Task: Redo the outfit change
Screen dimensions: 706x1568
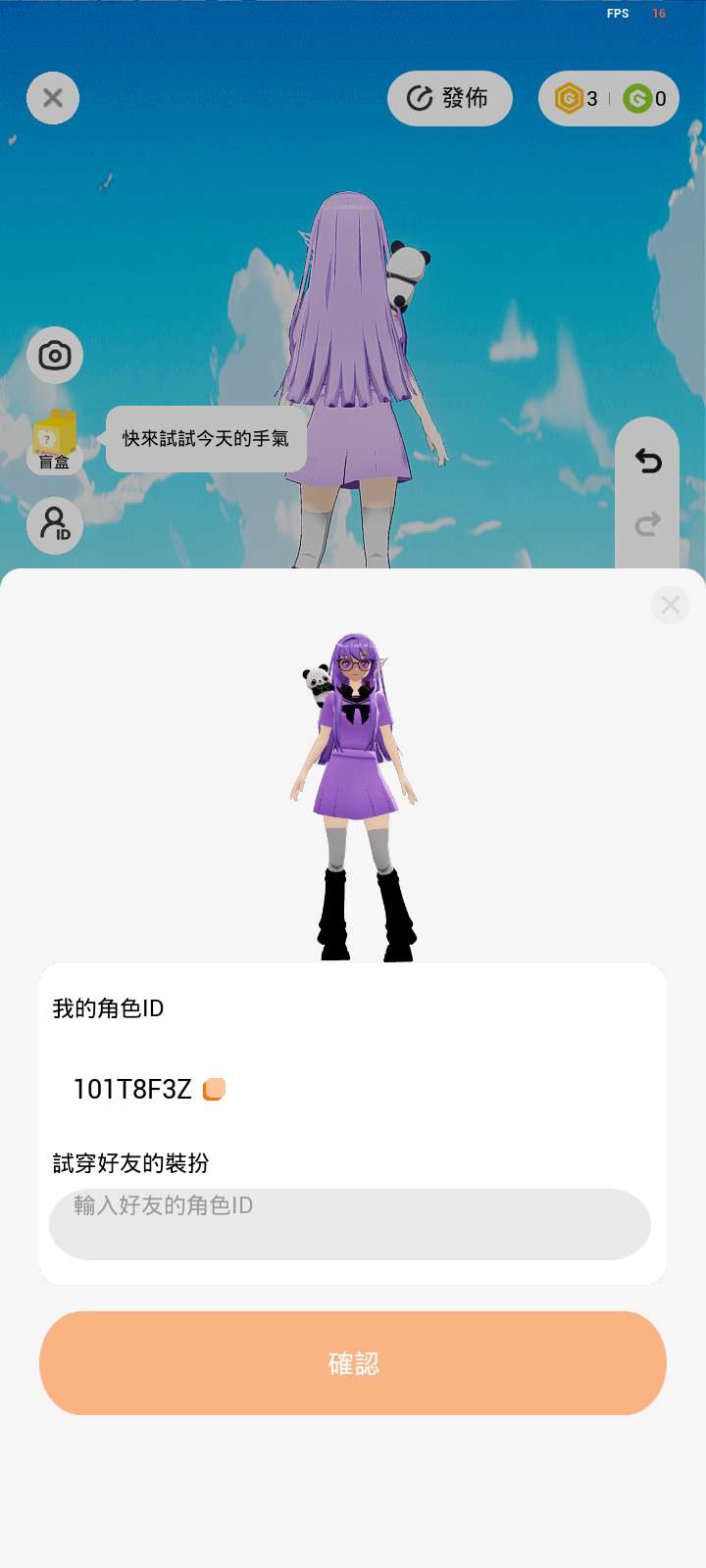Action: pyautogui.click(x=647, y=524)
